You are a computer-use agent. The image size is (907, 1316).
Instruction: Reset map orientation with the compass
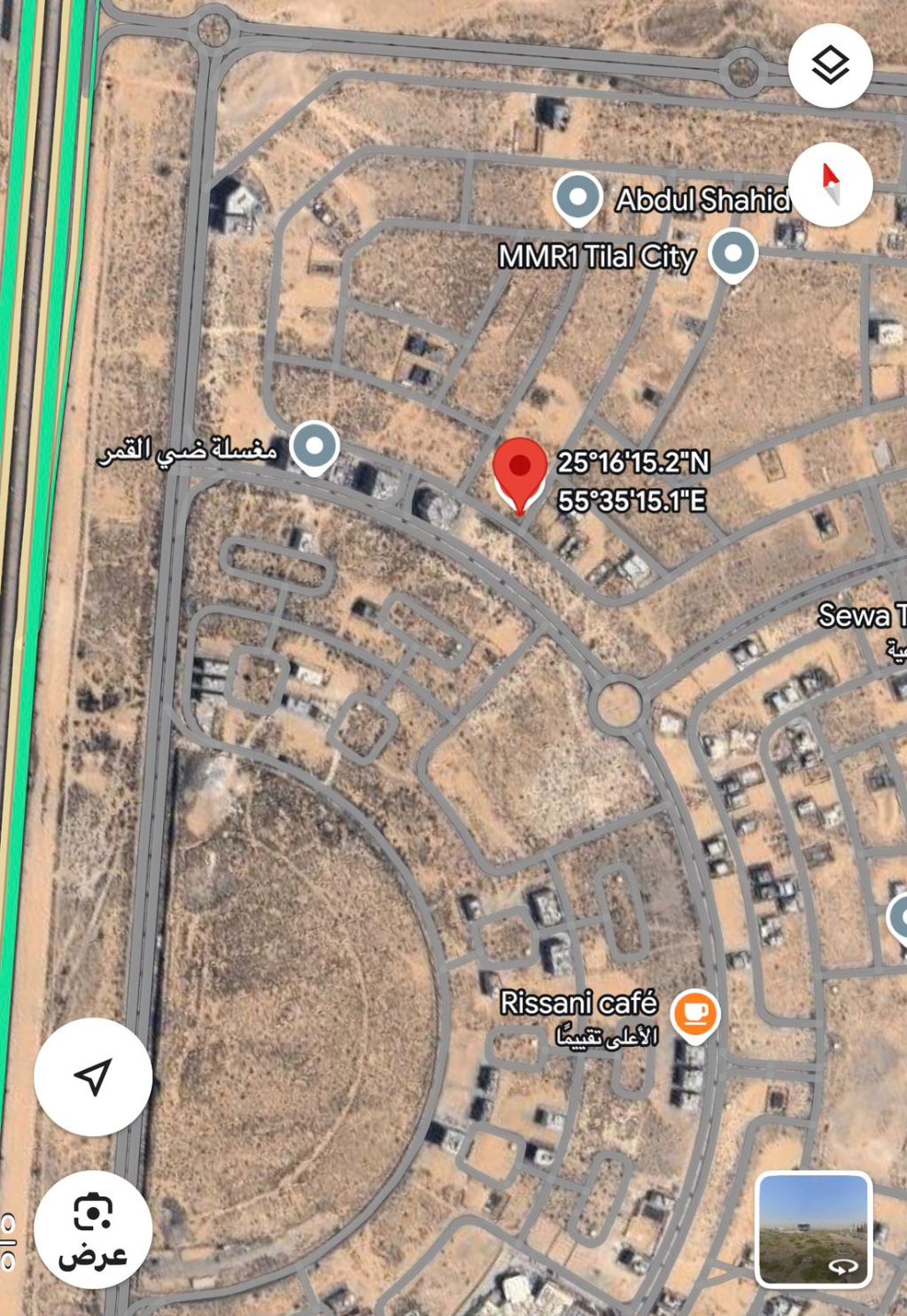pos(830,184)
